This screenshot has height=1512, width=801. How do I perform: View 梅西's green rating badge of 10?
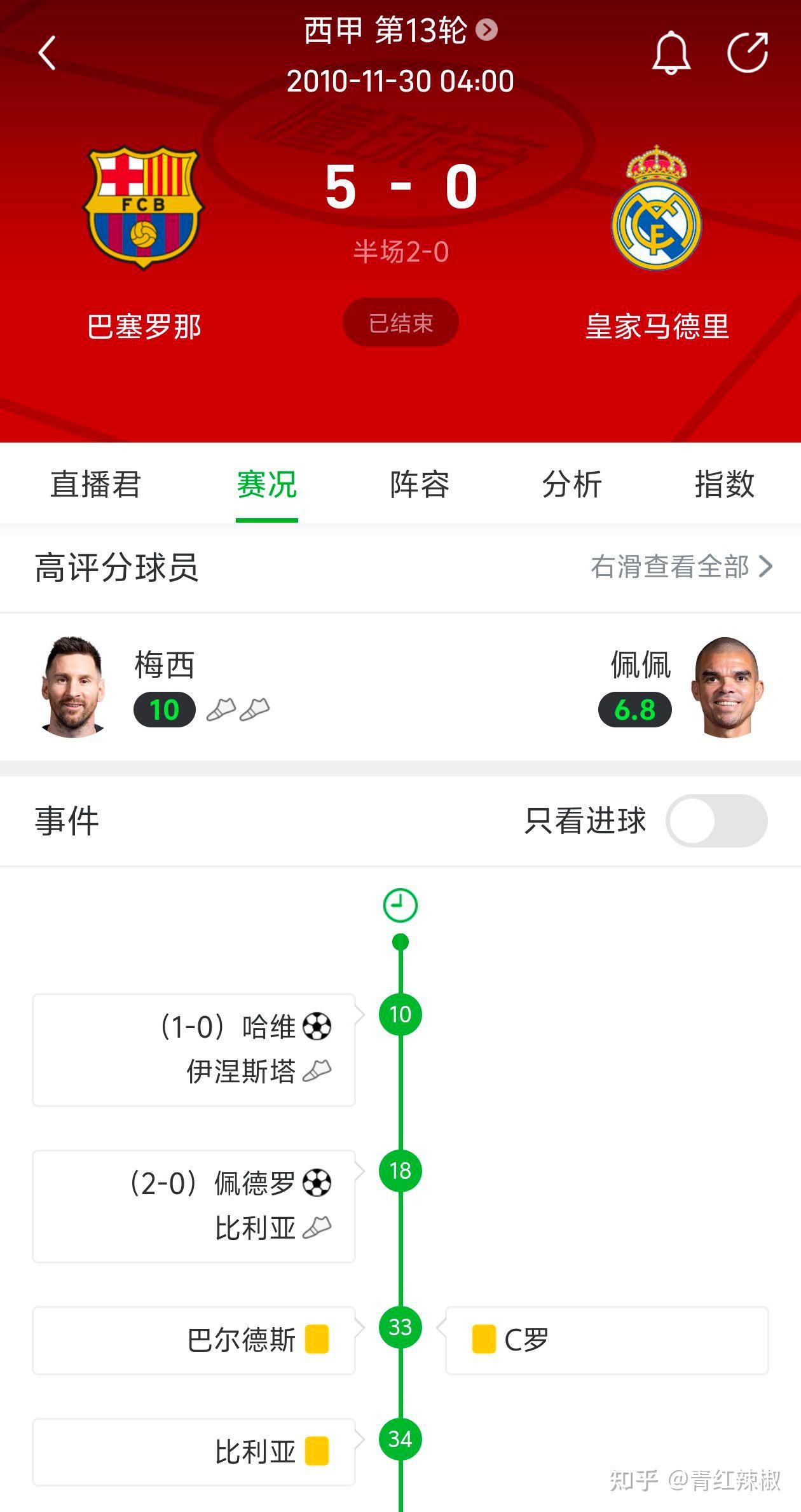165,710
